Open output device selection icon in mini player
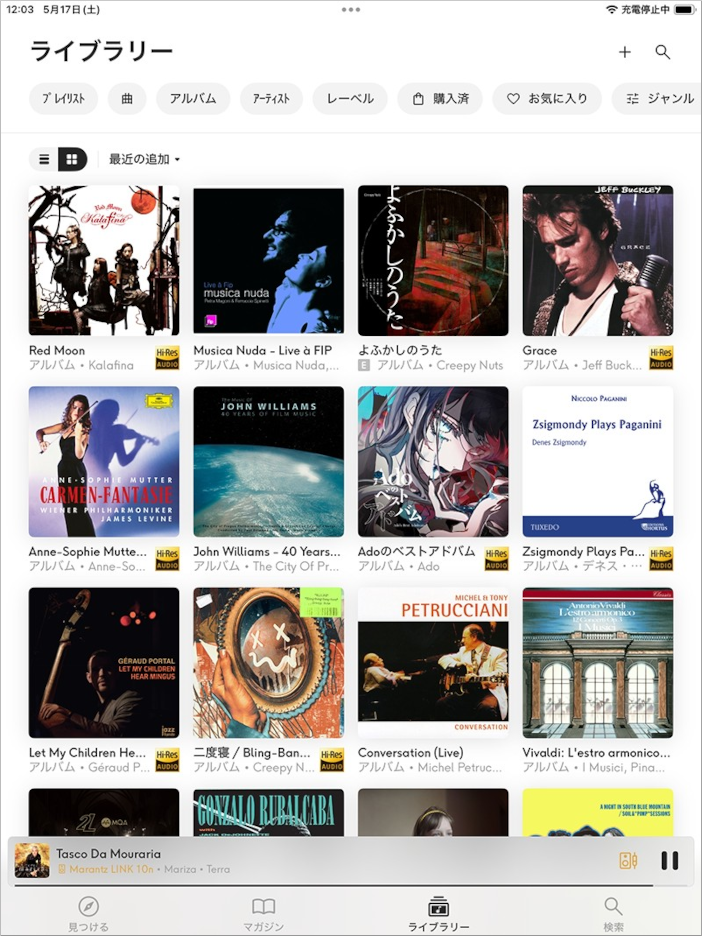 click(628, 860)
